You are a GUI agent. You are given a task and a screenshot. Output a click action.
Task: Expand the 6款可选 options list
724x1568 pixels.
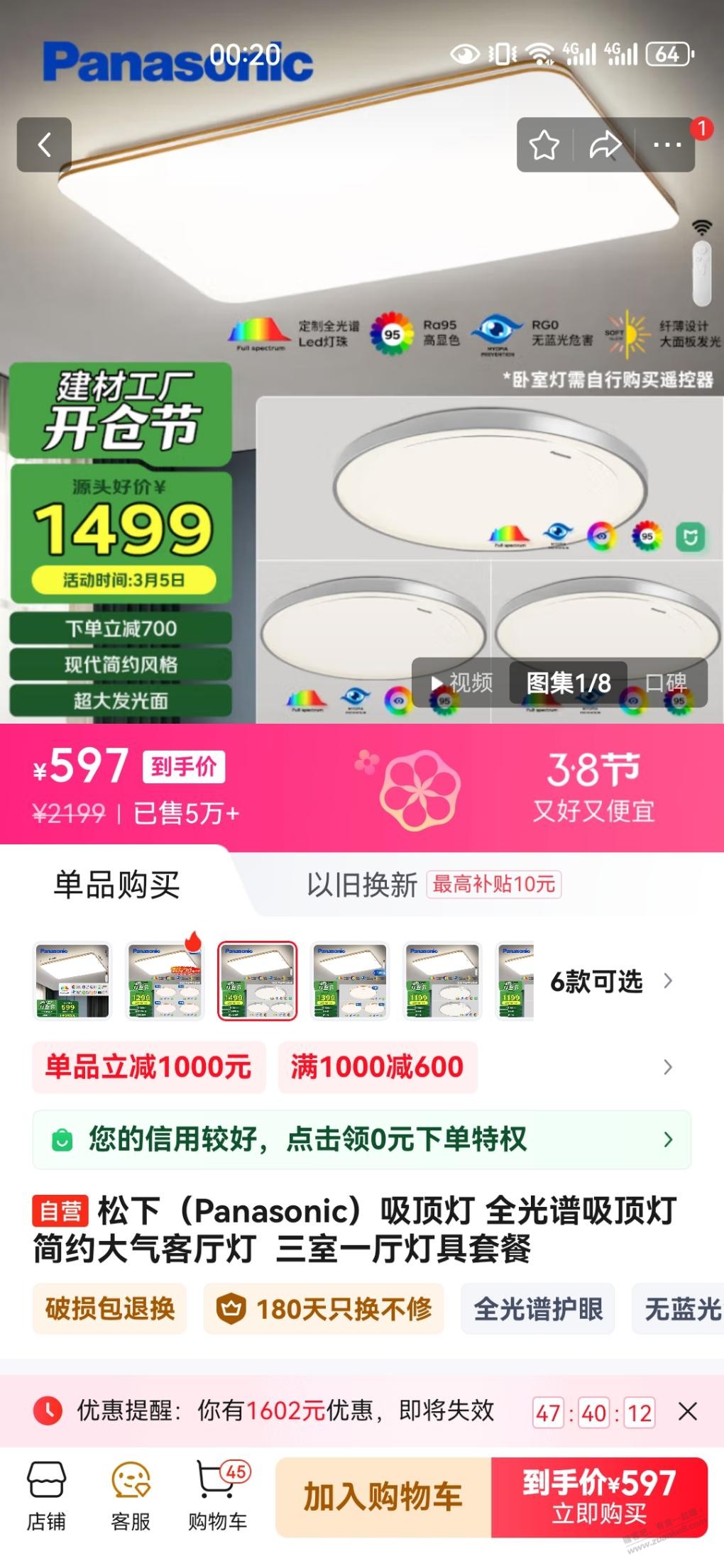610,981
